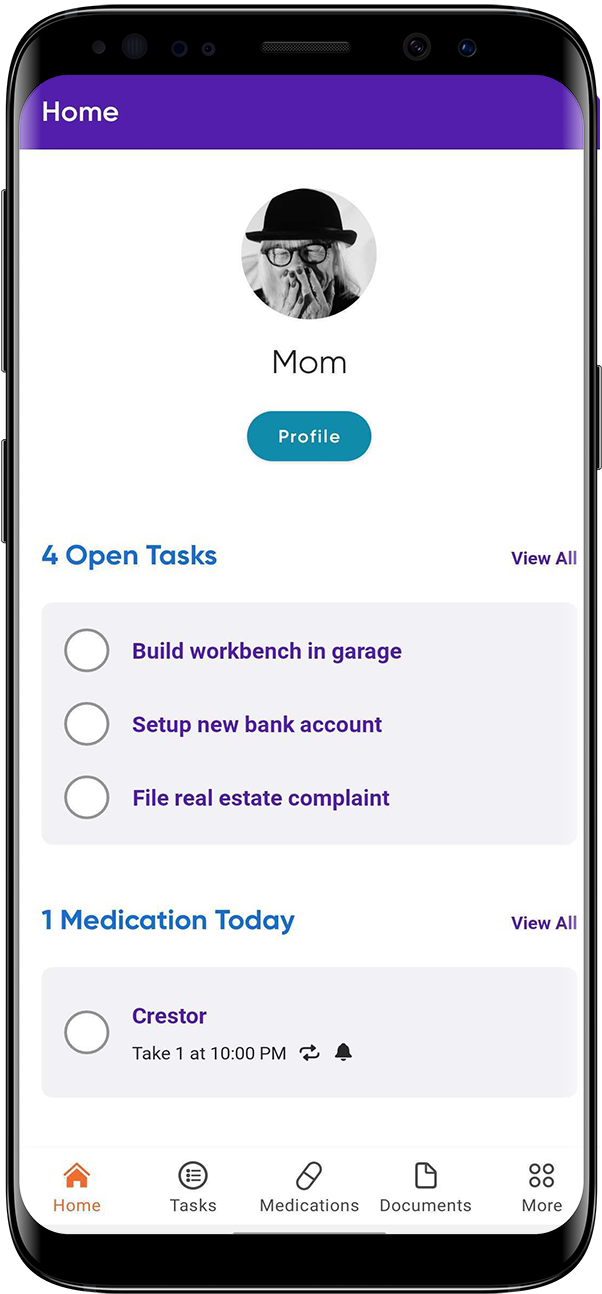Open Mom's Profile button
602x1294 pixels.
point(309,437)
